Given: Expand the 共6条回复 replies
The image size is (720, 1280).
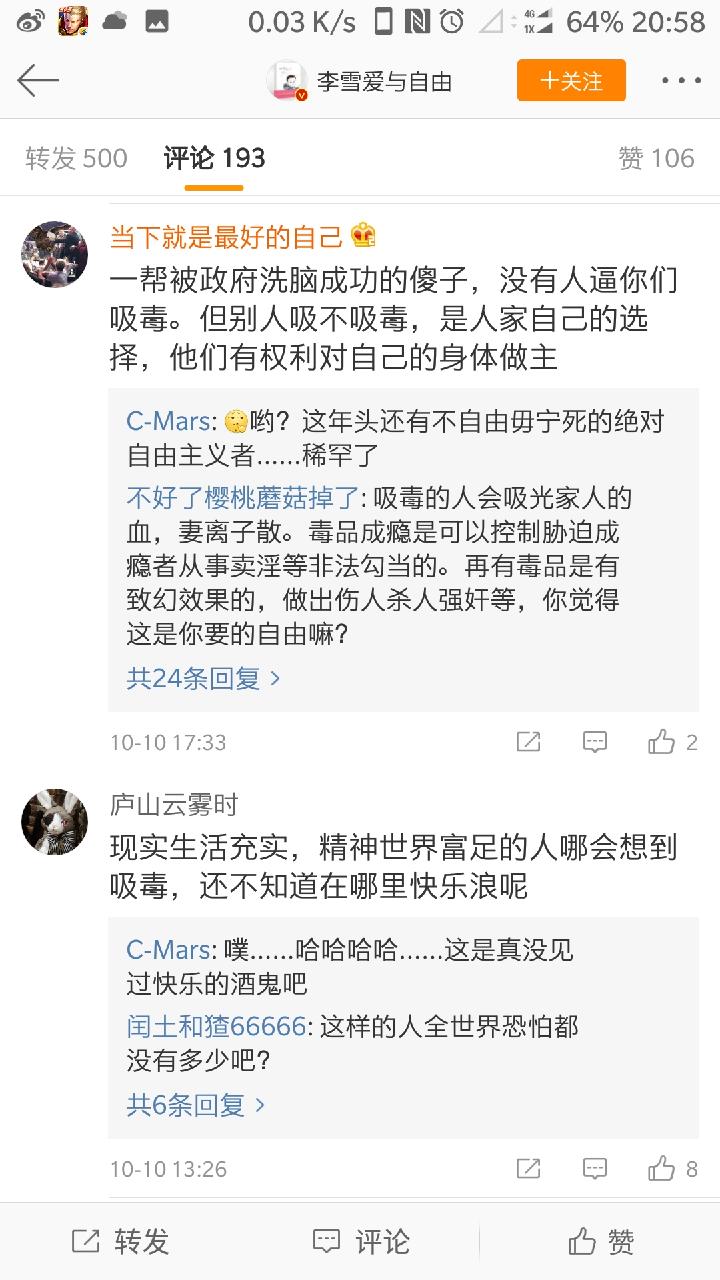Looking at the screenshot, I should click(195, 1104).
